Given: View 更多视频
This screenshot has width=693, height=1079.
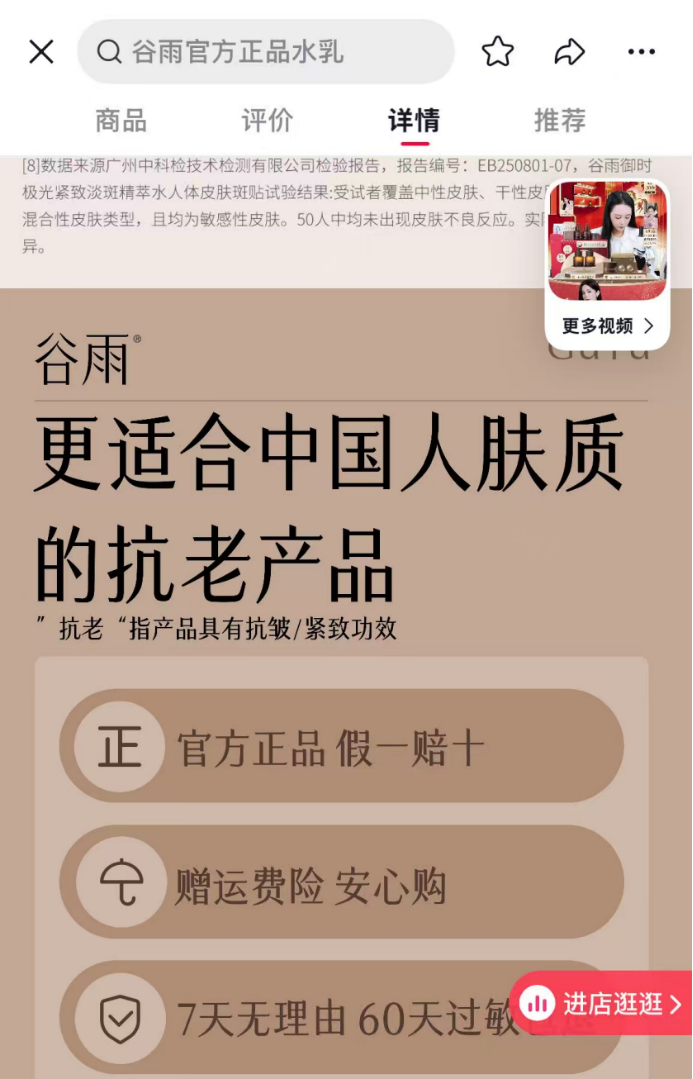Looking at the screenshot, I should [x=607, y=326].
